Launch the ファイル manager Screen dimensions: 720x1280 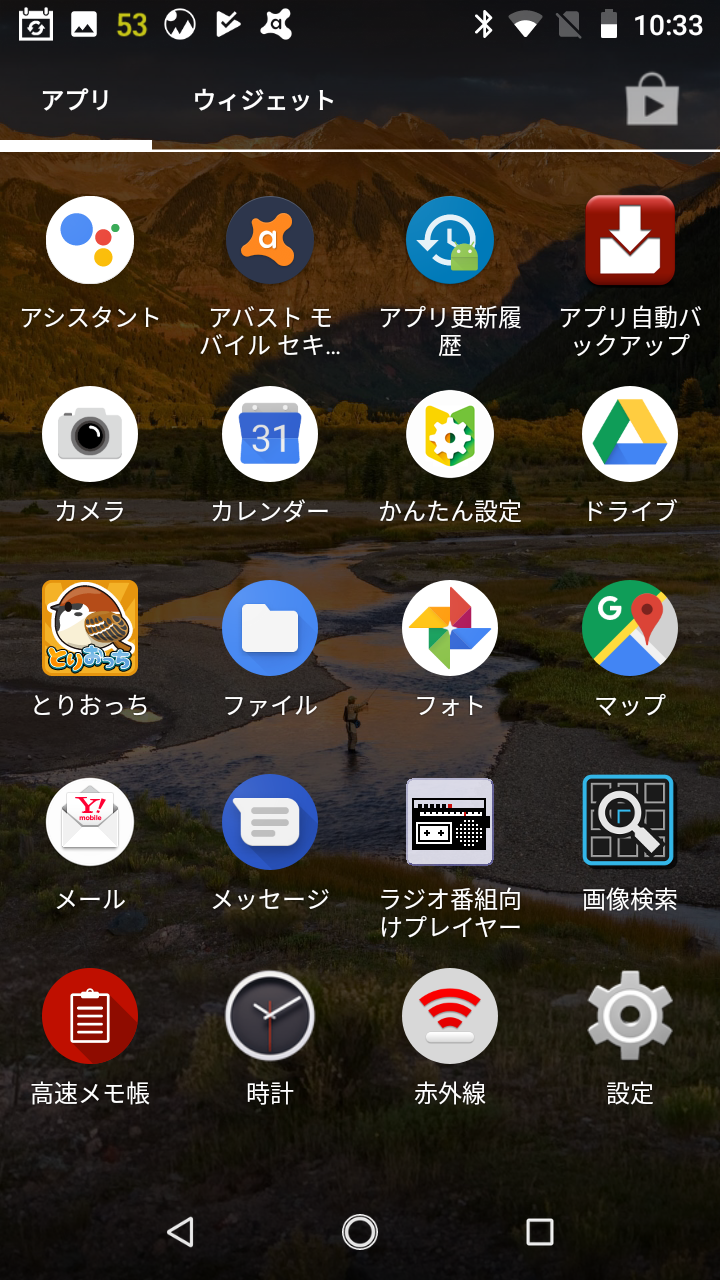270,628
